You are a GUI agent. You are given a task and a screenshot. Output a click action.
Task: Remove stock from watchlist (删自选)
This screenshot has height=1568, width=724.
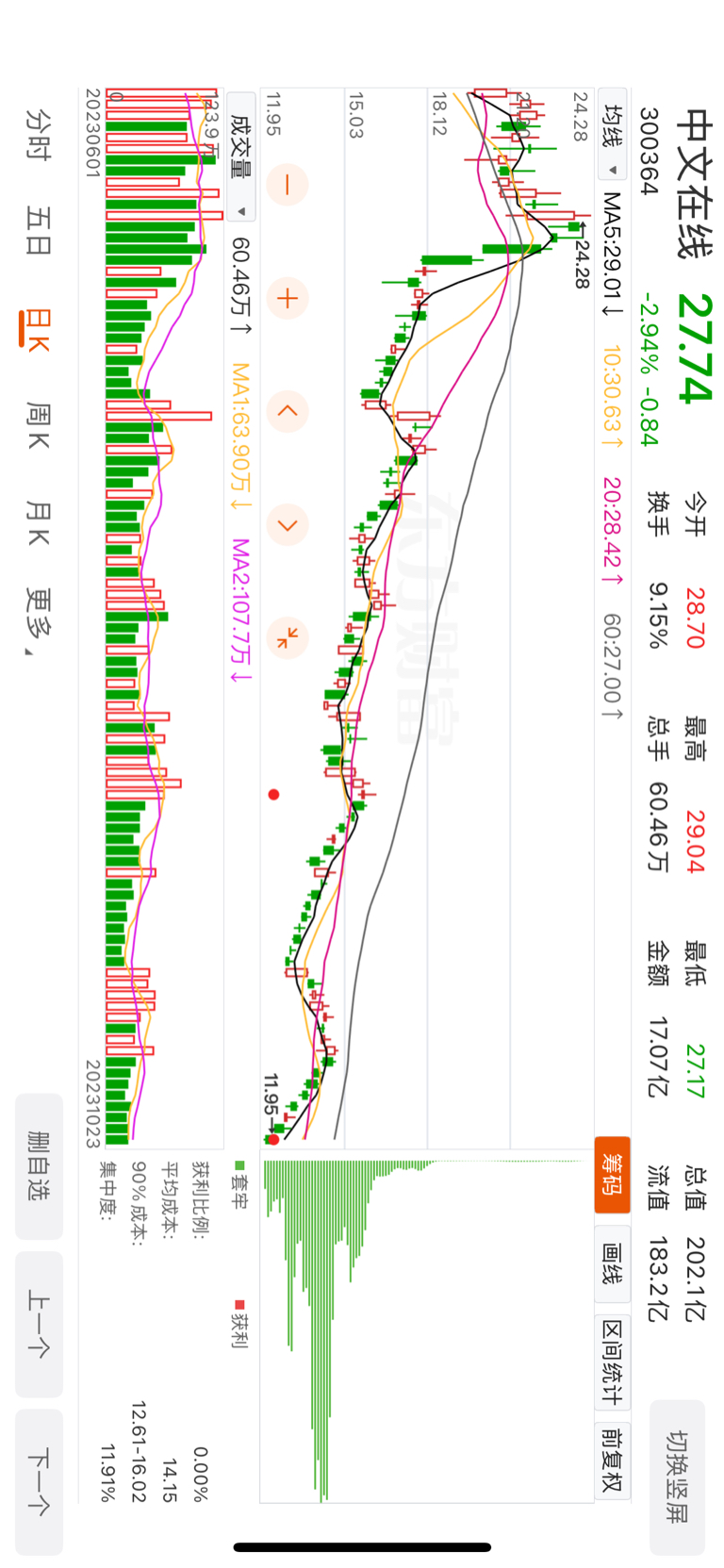39,1165
